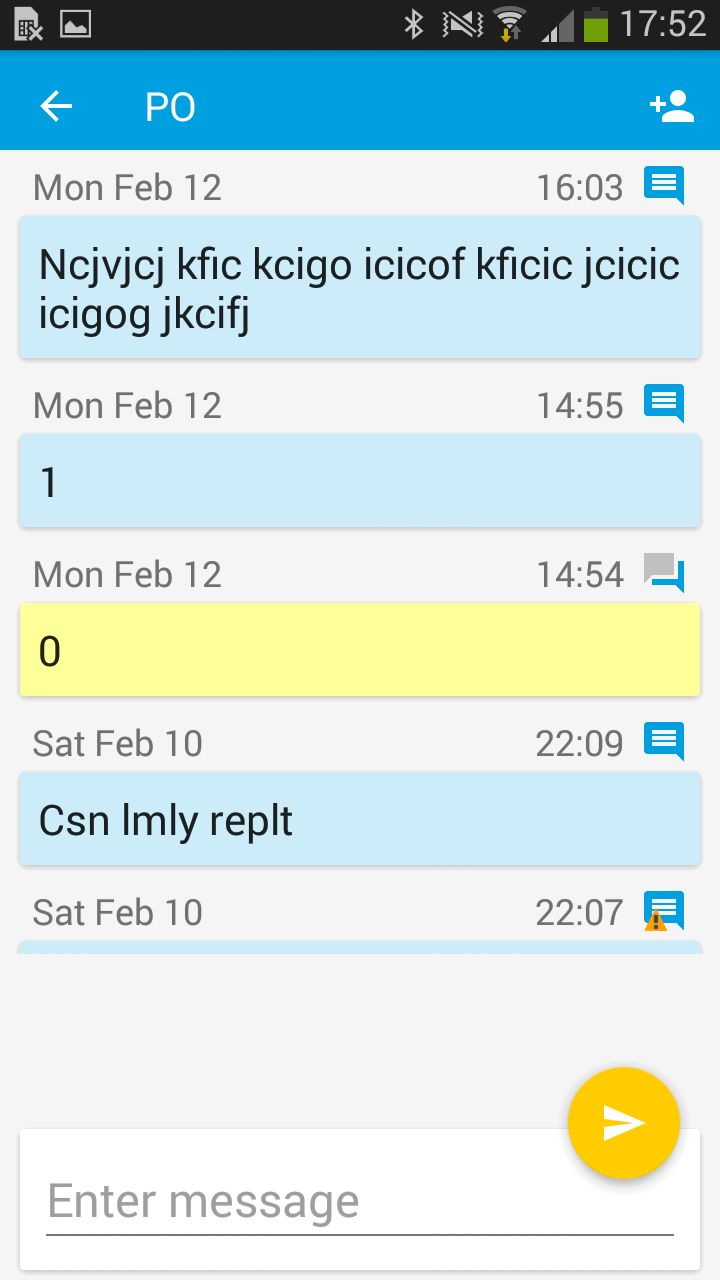Screen dimensions: 720x1280
Task: Open the message starting with "Ncjvjcj kfic"
Action: coord(360,288)
